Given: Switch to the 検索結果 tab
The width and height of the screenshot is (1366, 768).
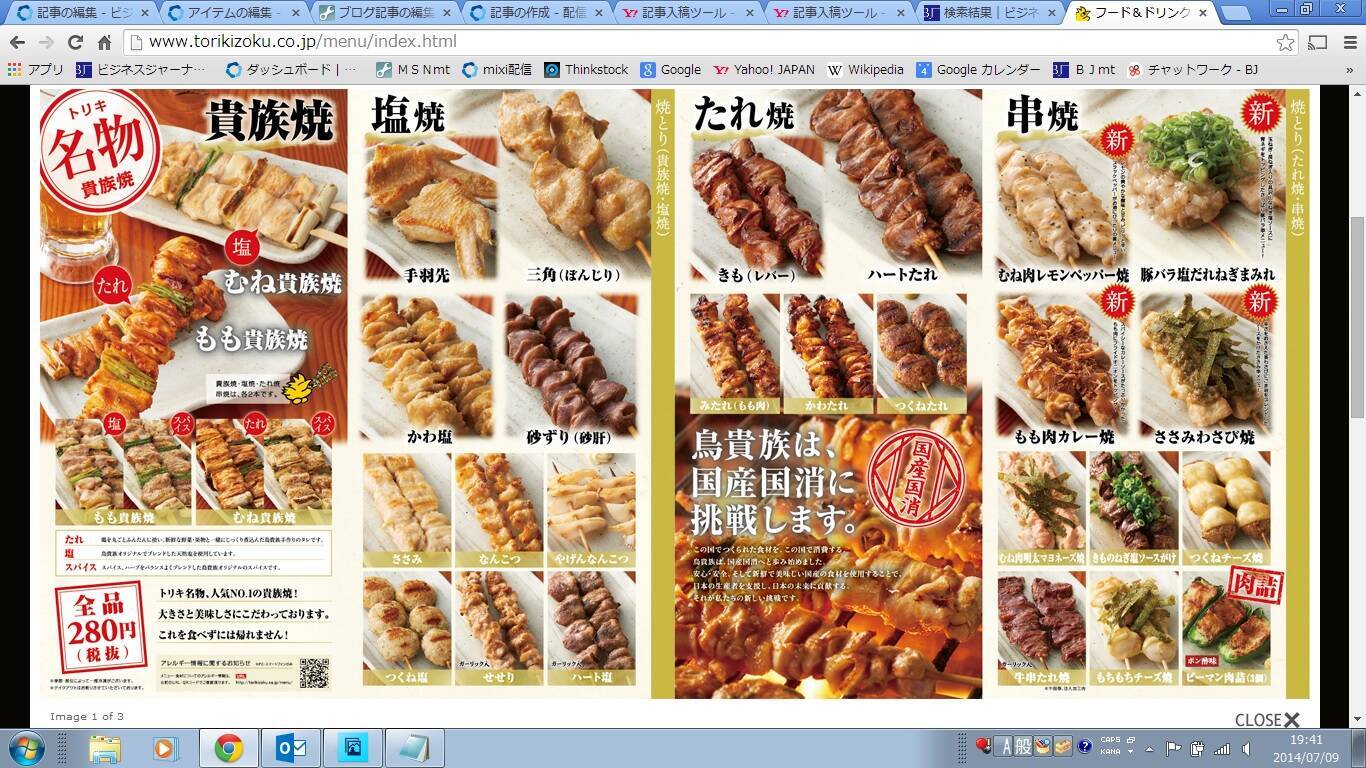Looking at the screenshot, I should click(x=986, y=13).
